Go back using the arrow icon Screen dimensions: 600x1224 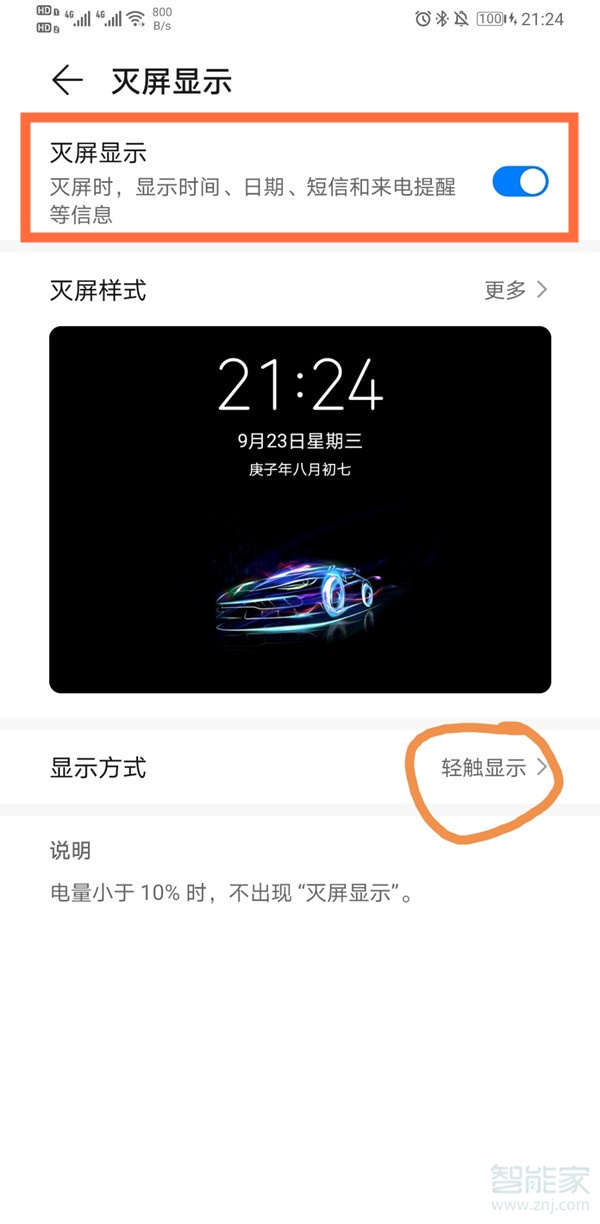click(67, 81)
